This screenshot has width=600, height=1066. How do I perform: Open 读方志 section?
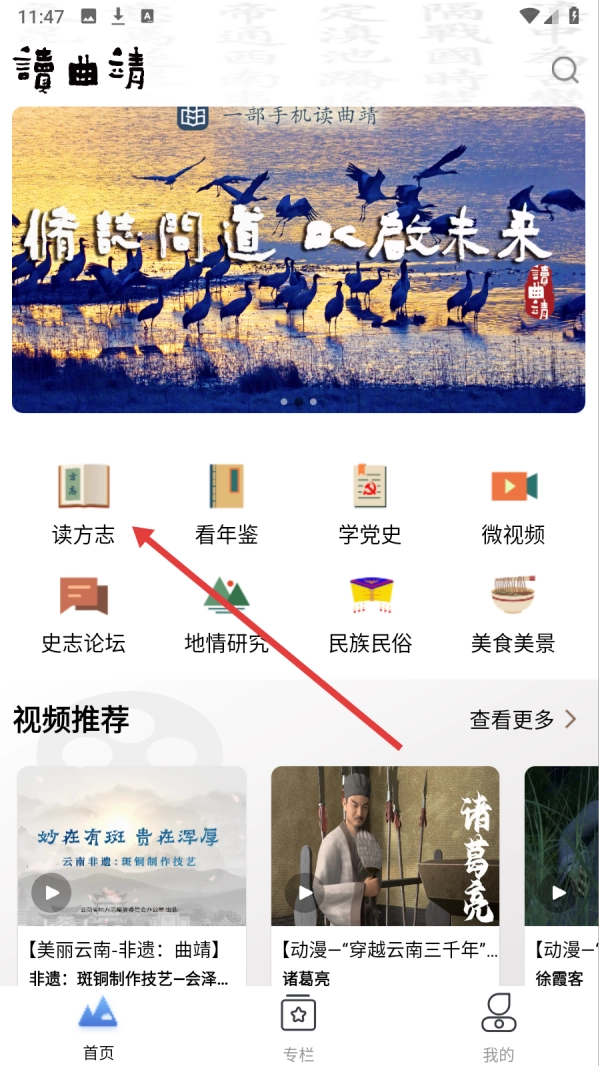(83, 505)
